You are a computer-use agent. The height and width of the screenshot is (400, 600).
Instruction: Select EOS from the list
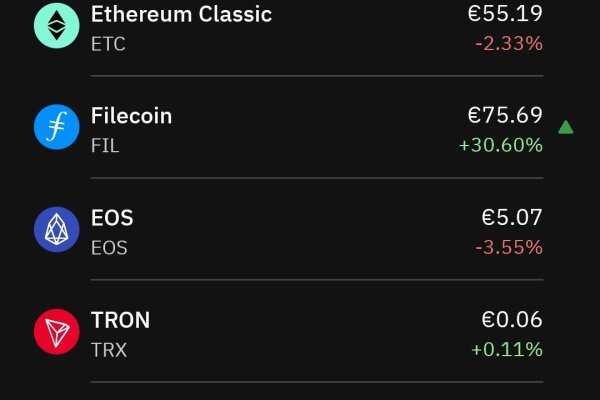pos(290,231)
